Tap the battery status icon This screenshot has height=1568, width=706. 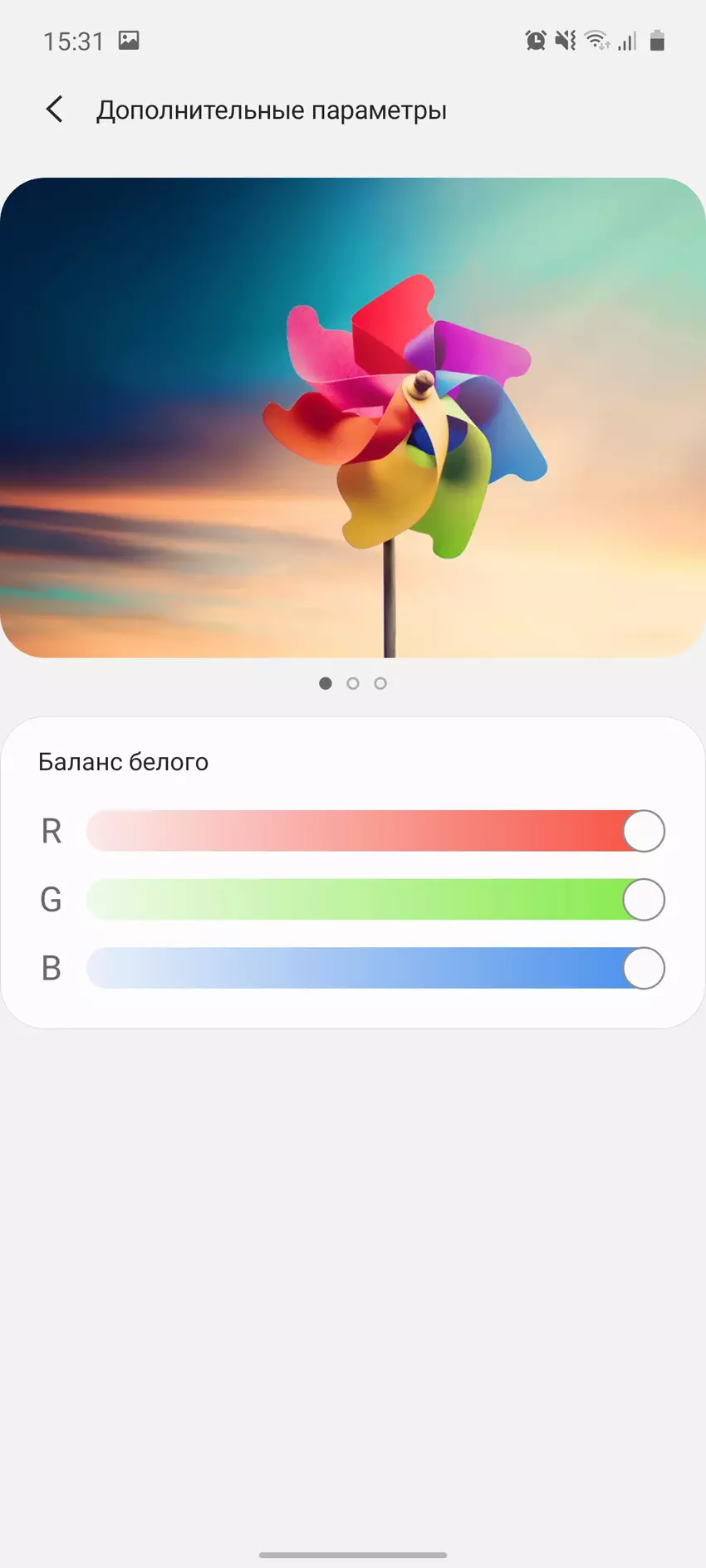coord(659,40)
